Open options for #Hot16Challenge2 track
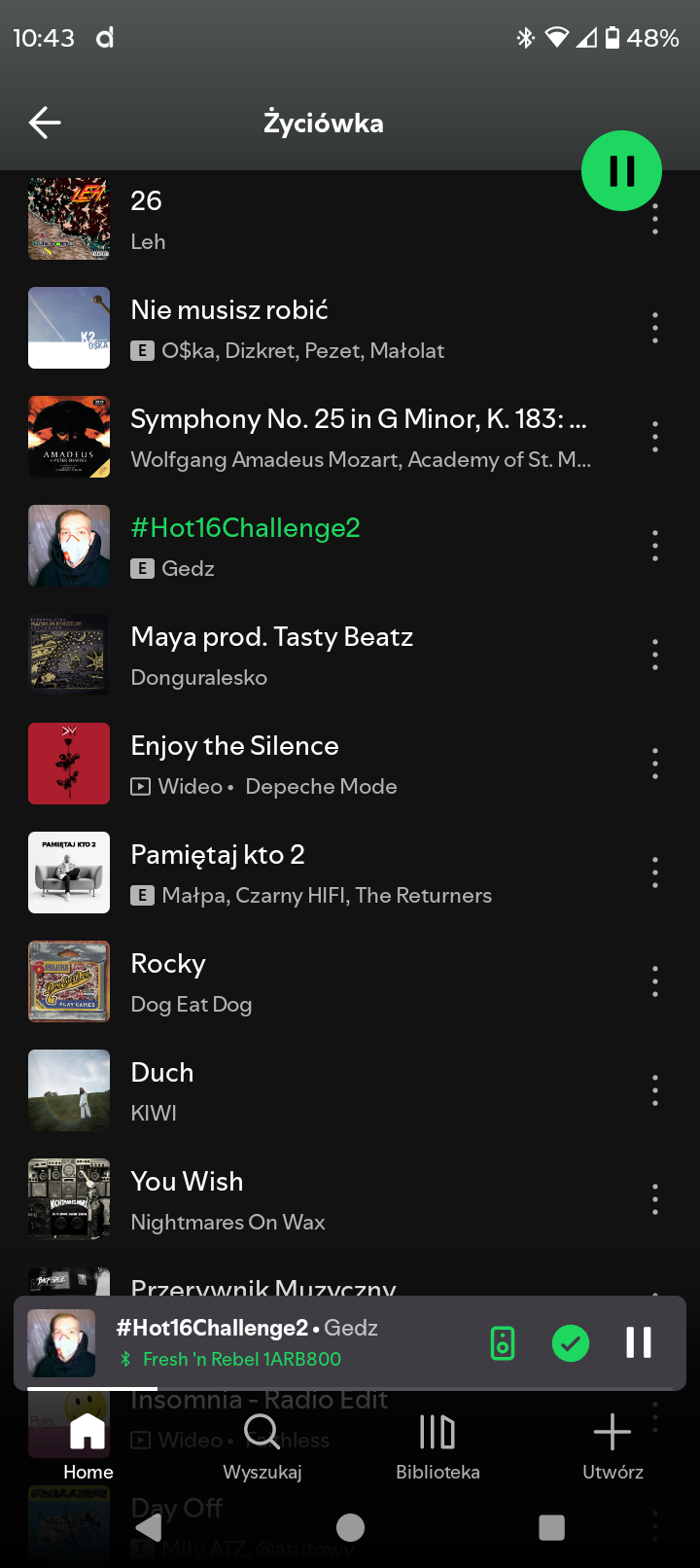 tap(655, 546)
